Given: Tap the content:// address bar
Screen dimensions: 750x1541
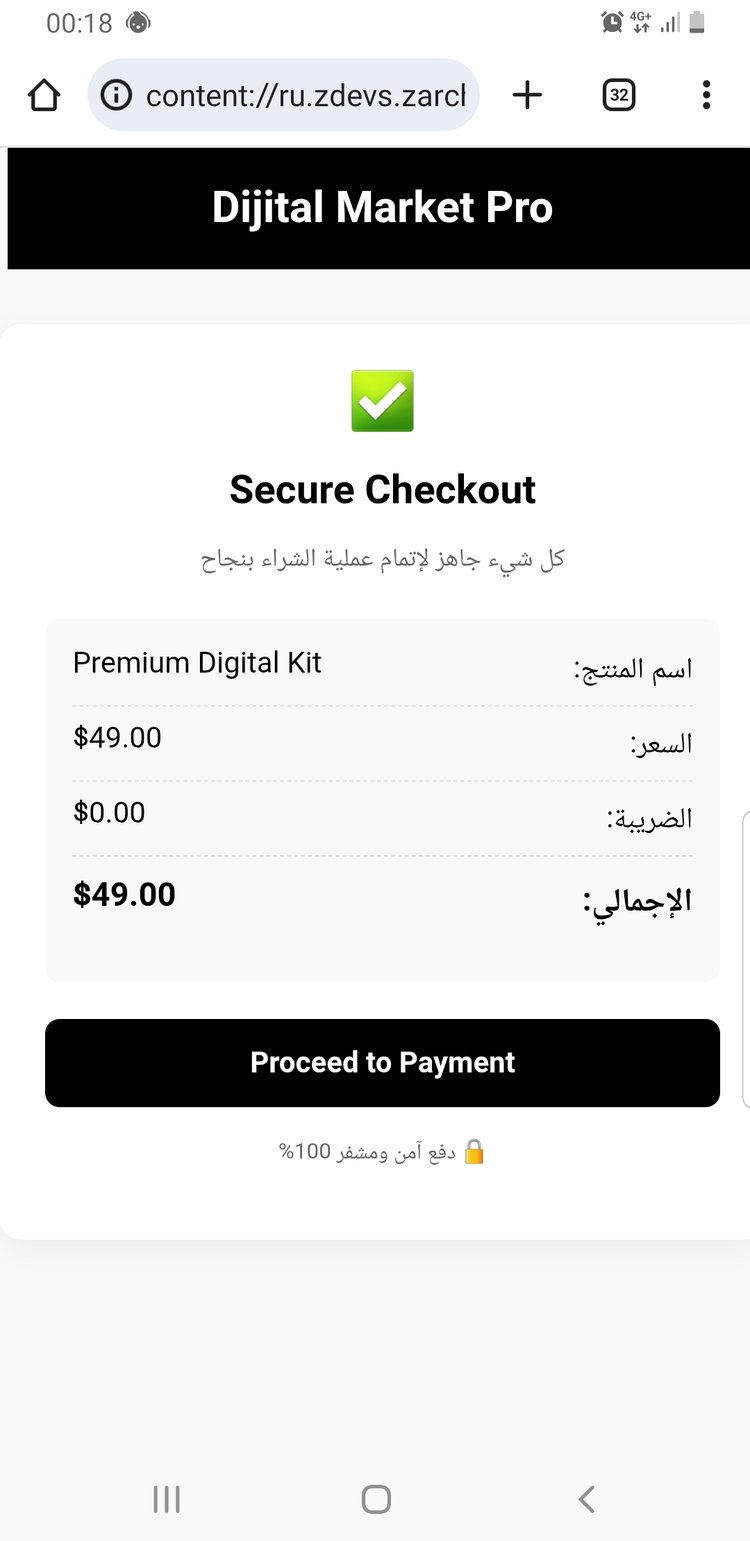Looking at the screenshot, I should click(x=305, y=95).
